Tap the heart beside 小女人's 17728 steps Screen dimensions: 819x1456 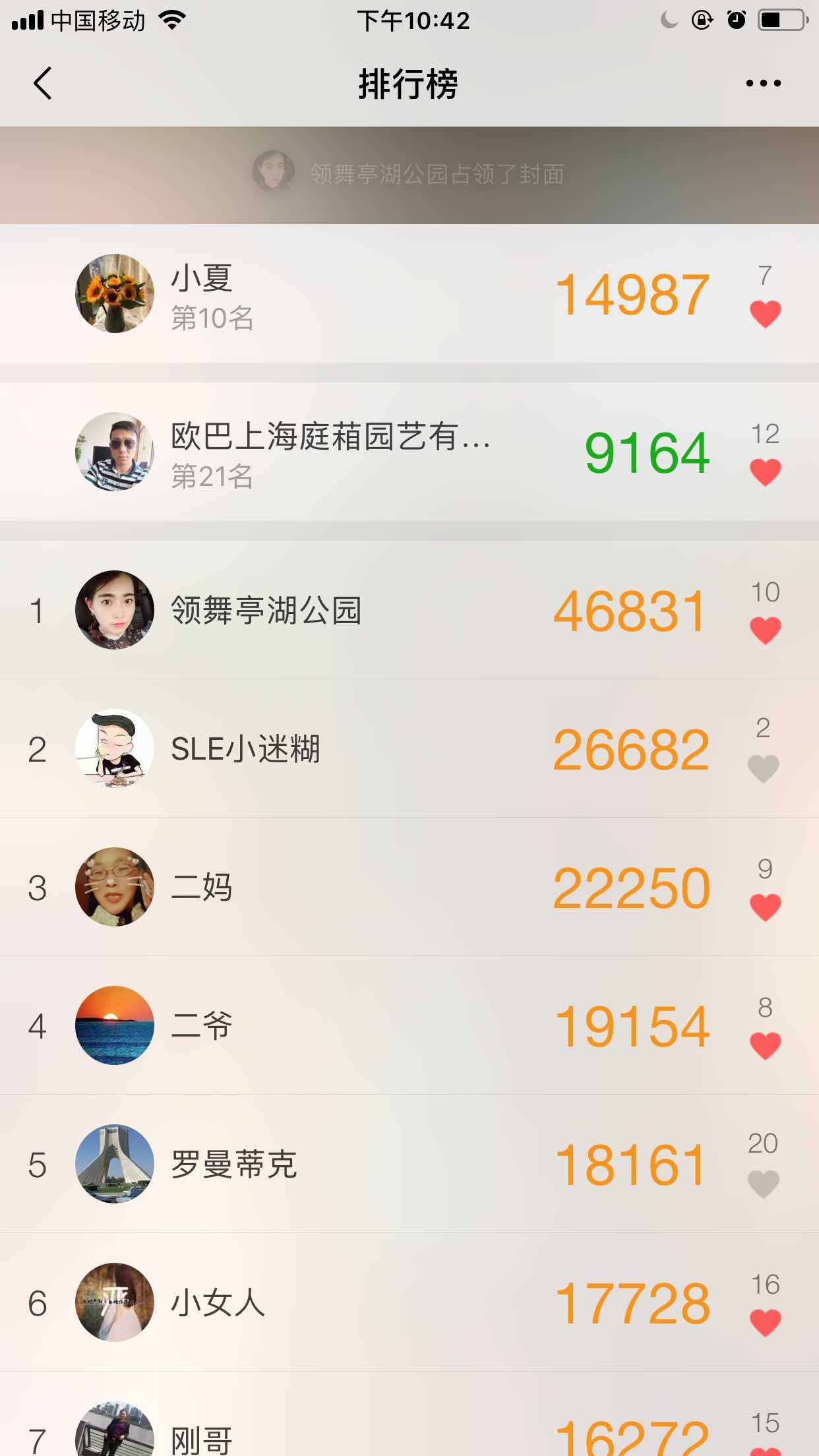[x=765, y=1323]
